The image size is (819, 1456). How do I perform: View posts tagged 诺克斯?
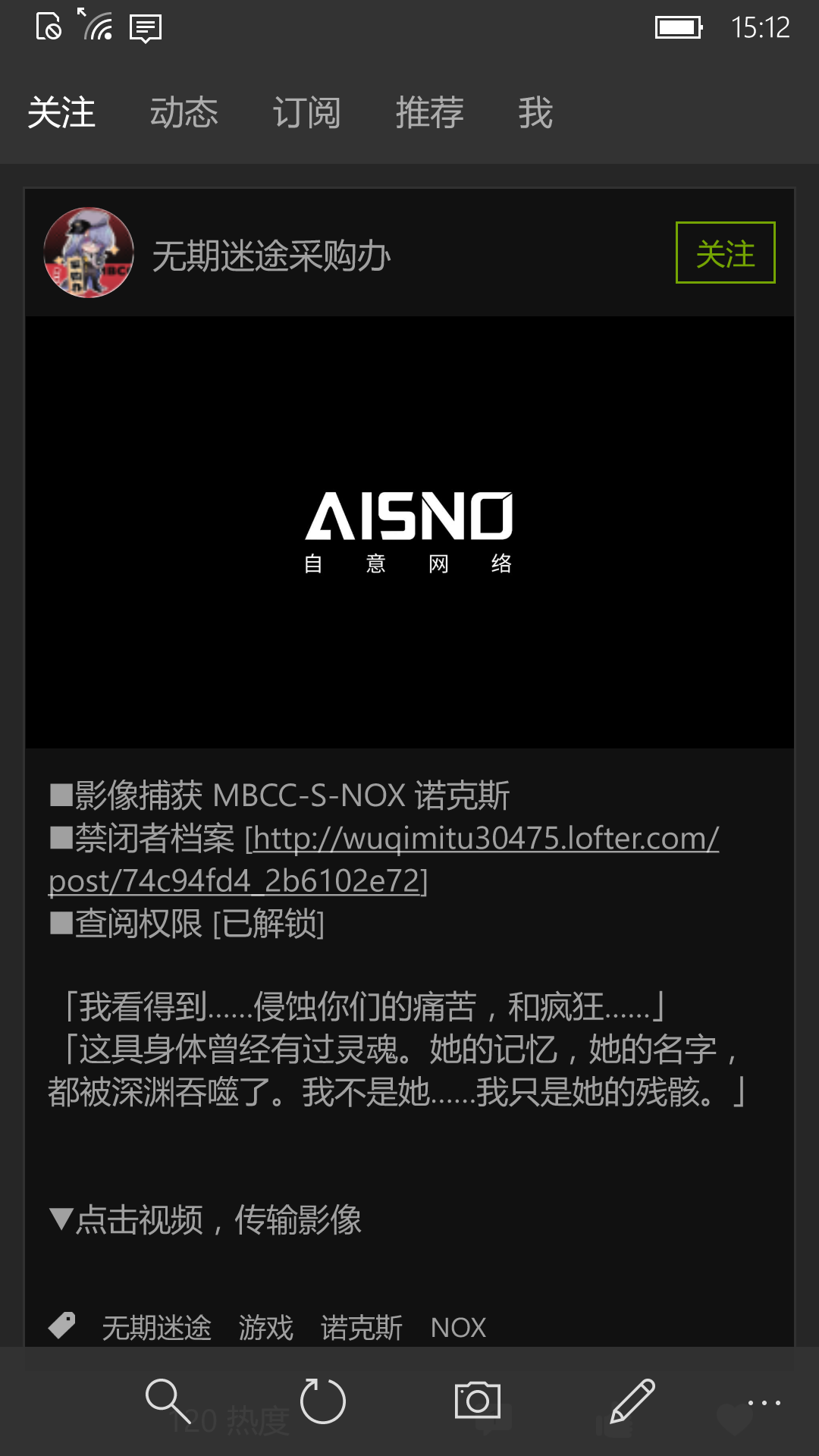click(x=361, y=1328)
